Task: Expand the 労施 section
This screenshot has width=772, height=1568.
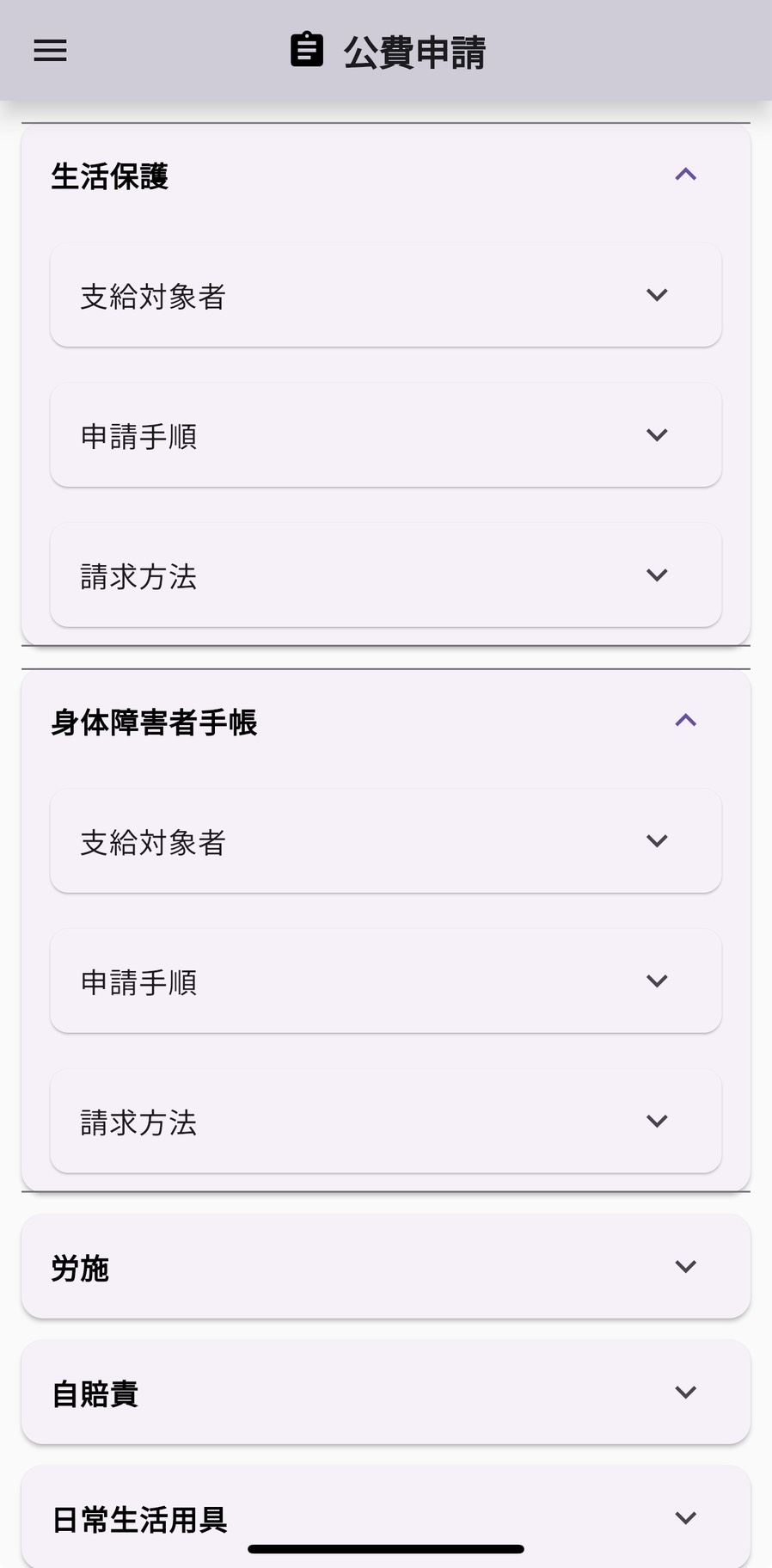Action: click(385, 1266)
